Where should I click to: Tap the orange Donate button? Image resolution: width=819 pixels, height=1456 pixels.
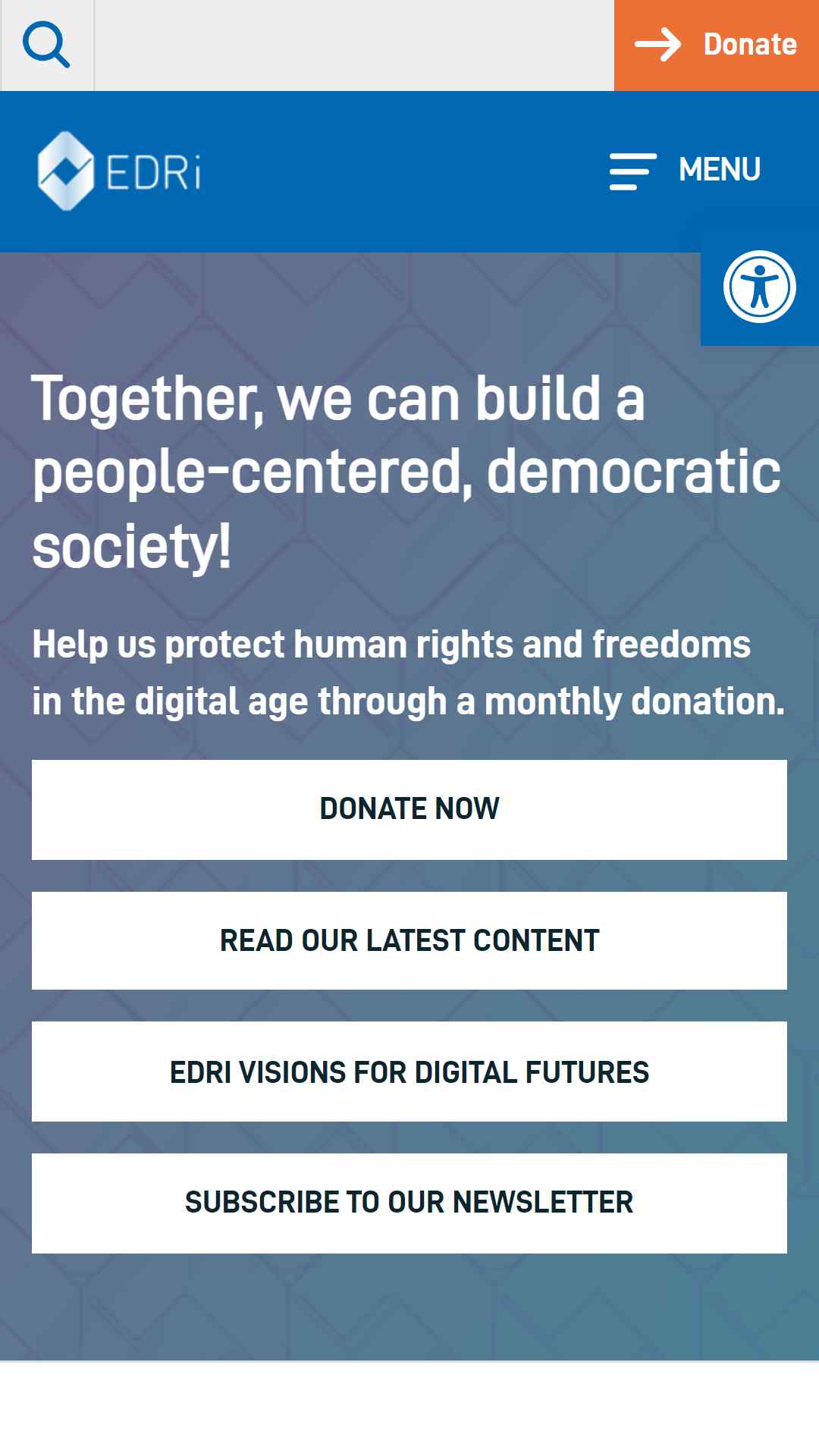click(717, 45)
